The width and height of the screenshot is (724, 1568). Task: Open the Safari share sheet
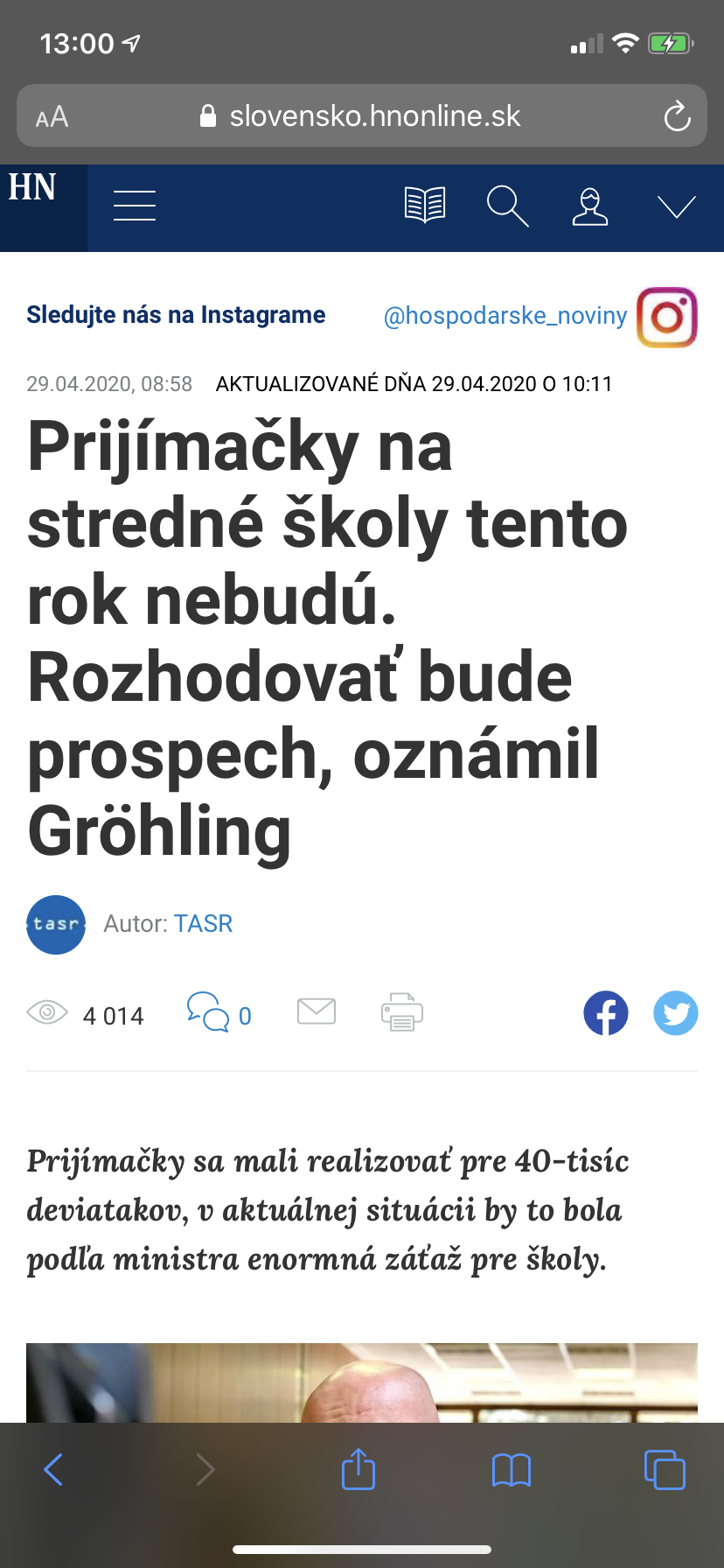(x=359, y=1469)
